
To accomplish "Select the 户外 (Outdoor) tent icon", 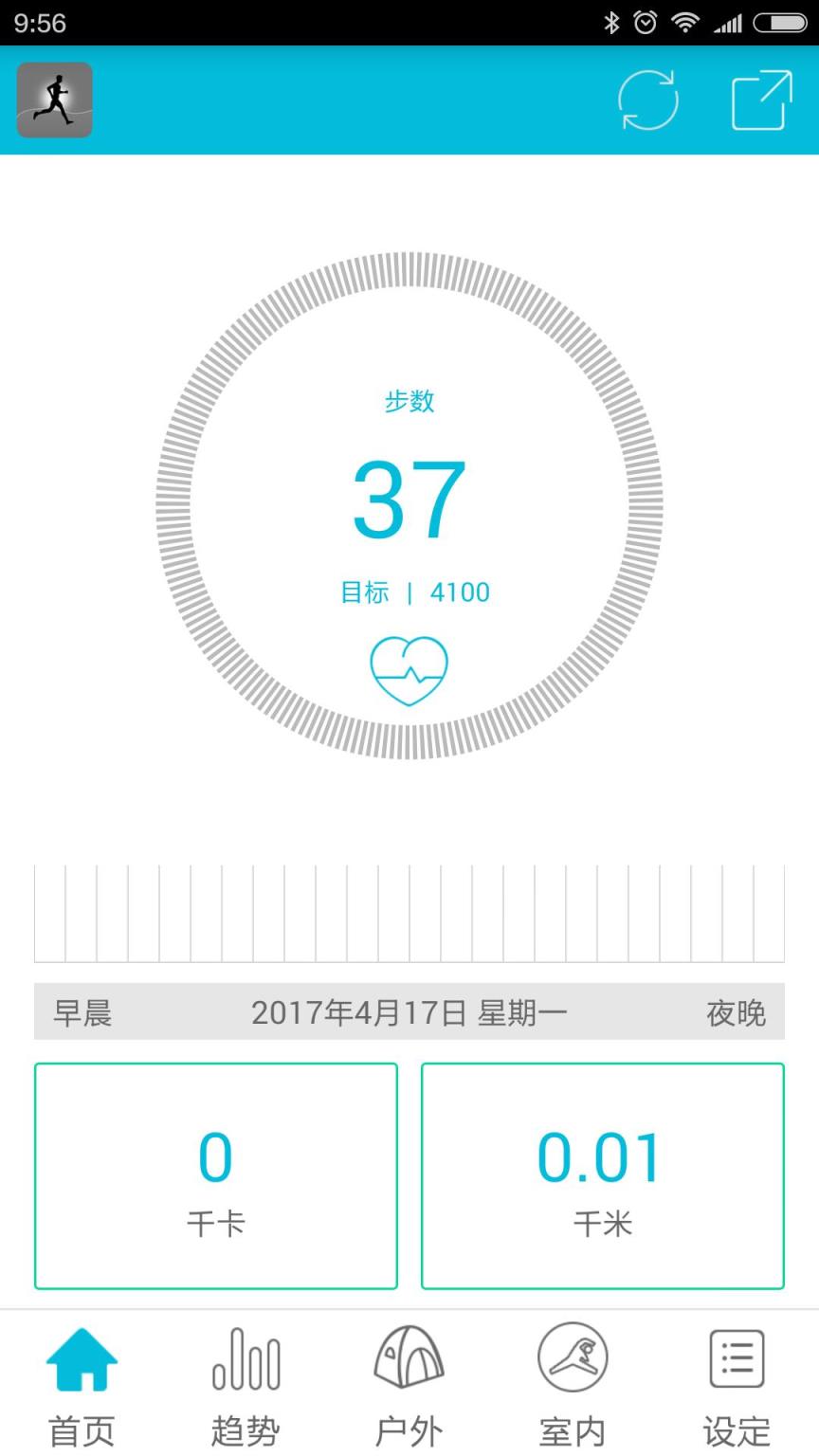I will click(409, 1358).
